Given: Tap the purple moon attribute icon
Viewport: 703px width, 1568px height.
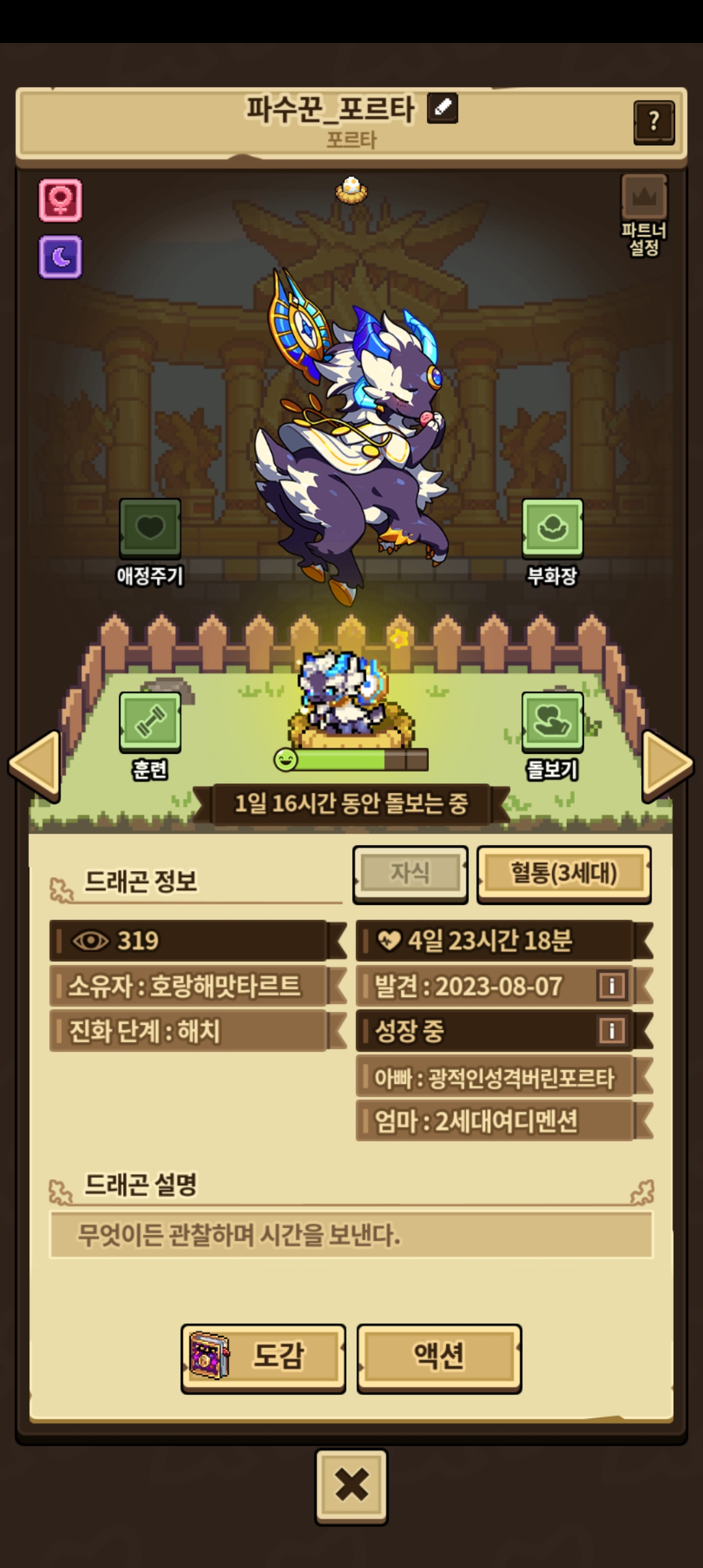Looking at the screenshot, I should pyautogui.click(x=61, y=257).
